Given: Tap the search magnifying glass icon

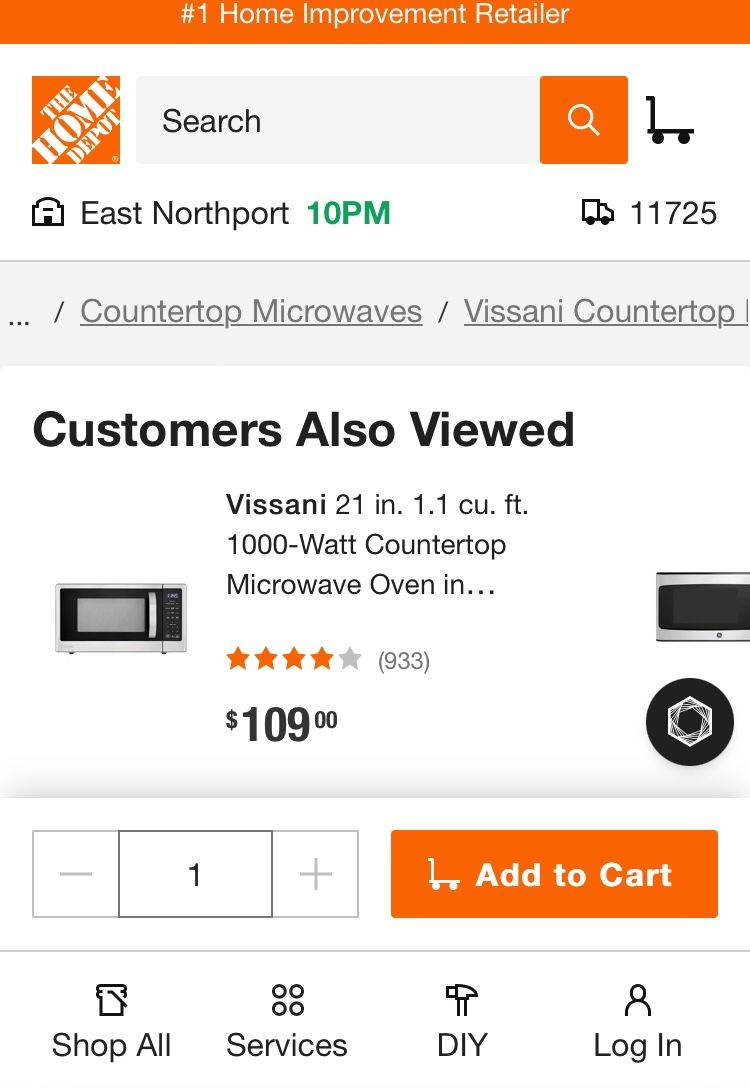Looking at the screenshot, I should point(583,120).
